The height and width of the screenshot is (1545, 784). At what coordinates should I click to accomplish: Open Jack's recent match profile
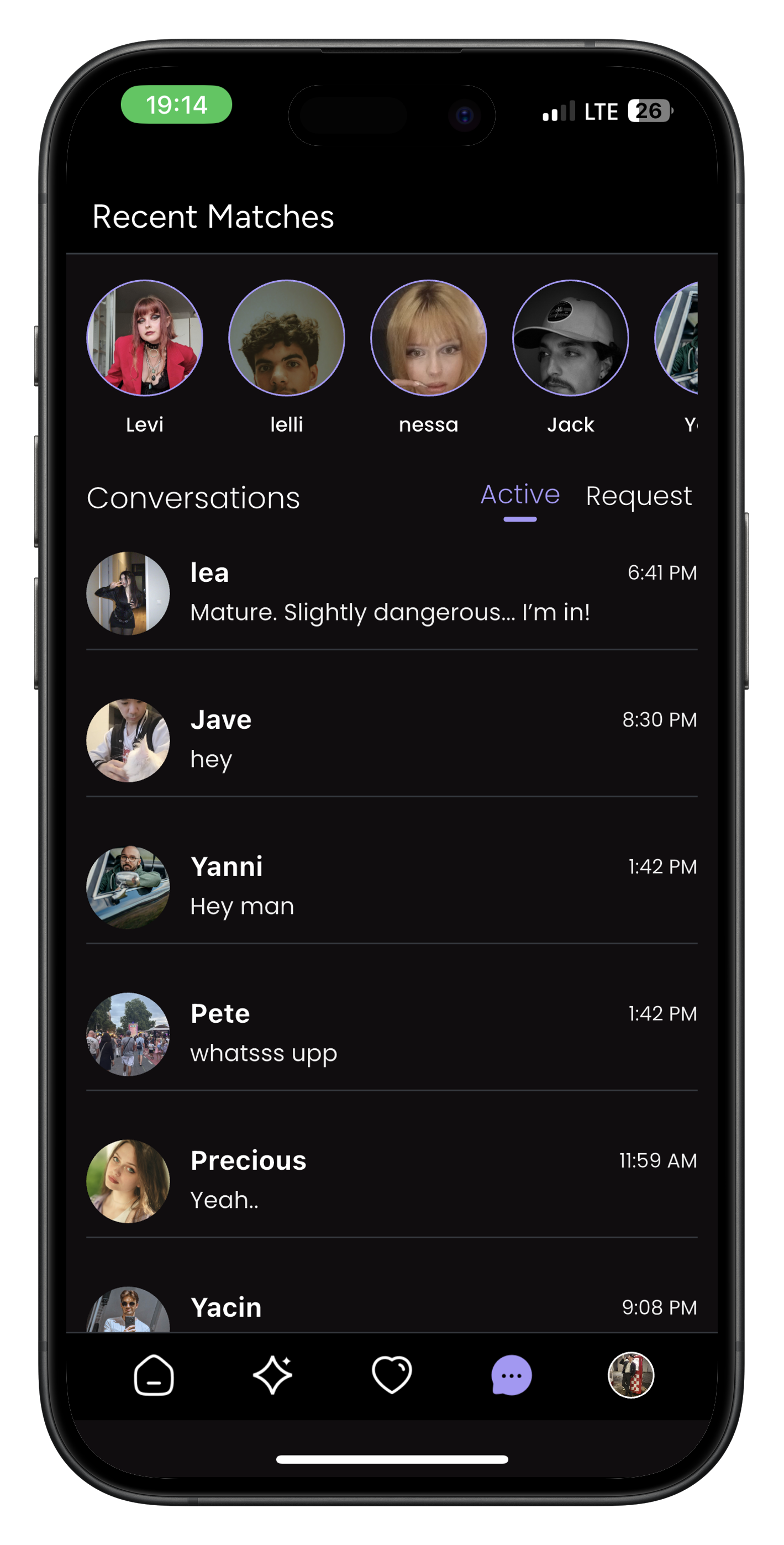click(570, 338)
